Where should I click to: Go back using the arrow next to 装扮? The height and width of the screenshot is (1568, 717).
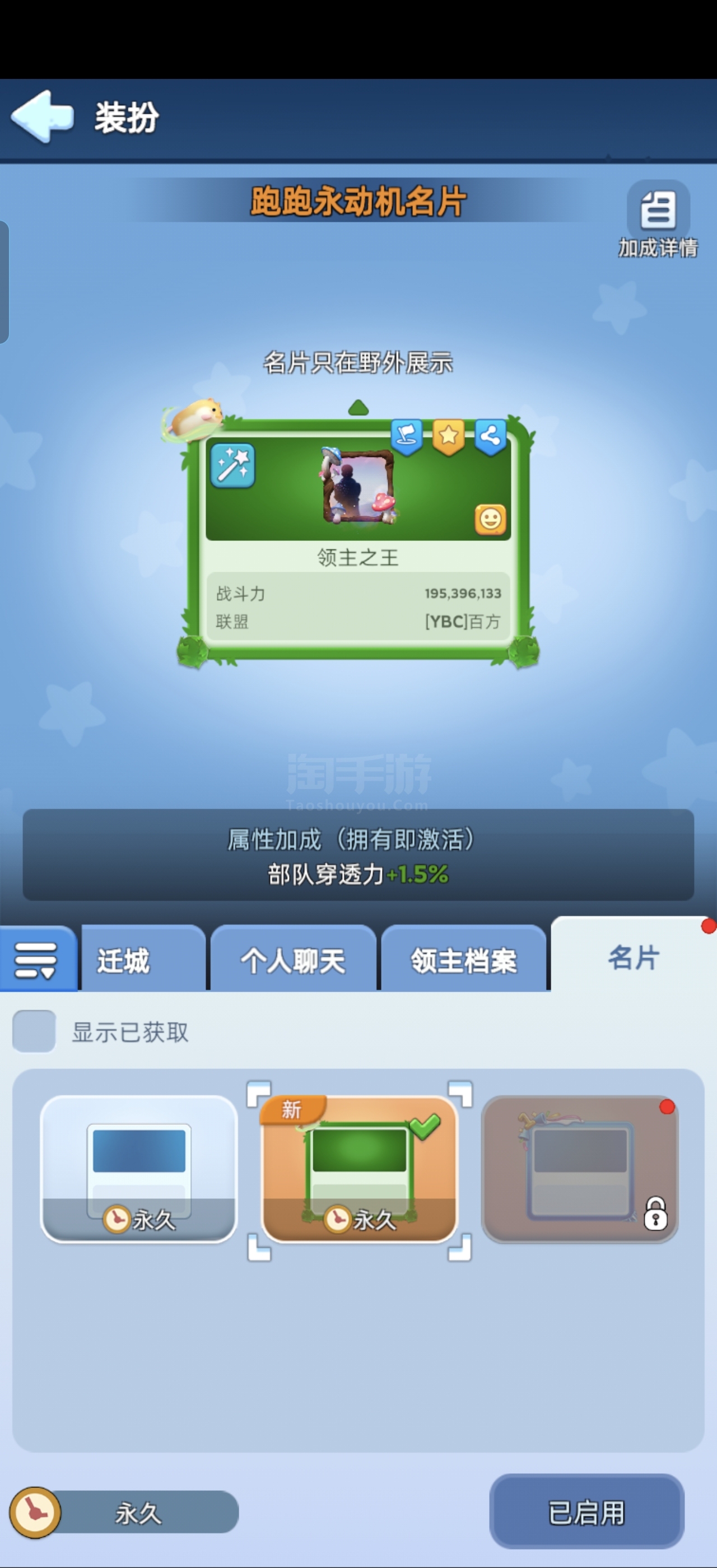click(42, 117)
